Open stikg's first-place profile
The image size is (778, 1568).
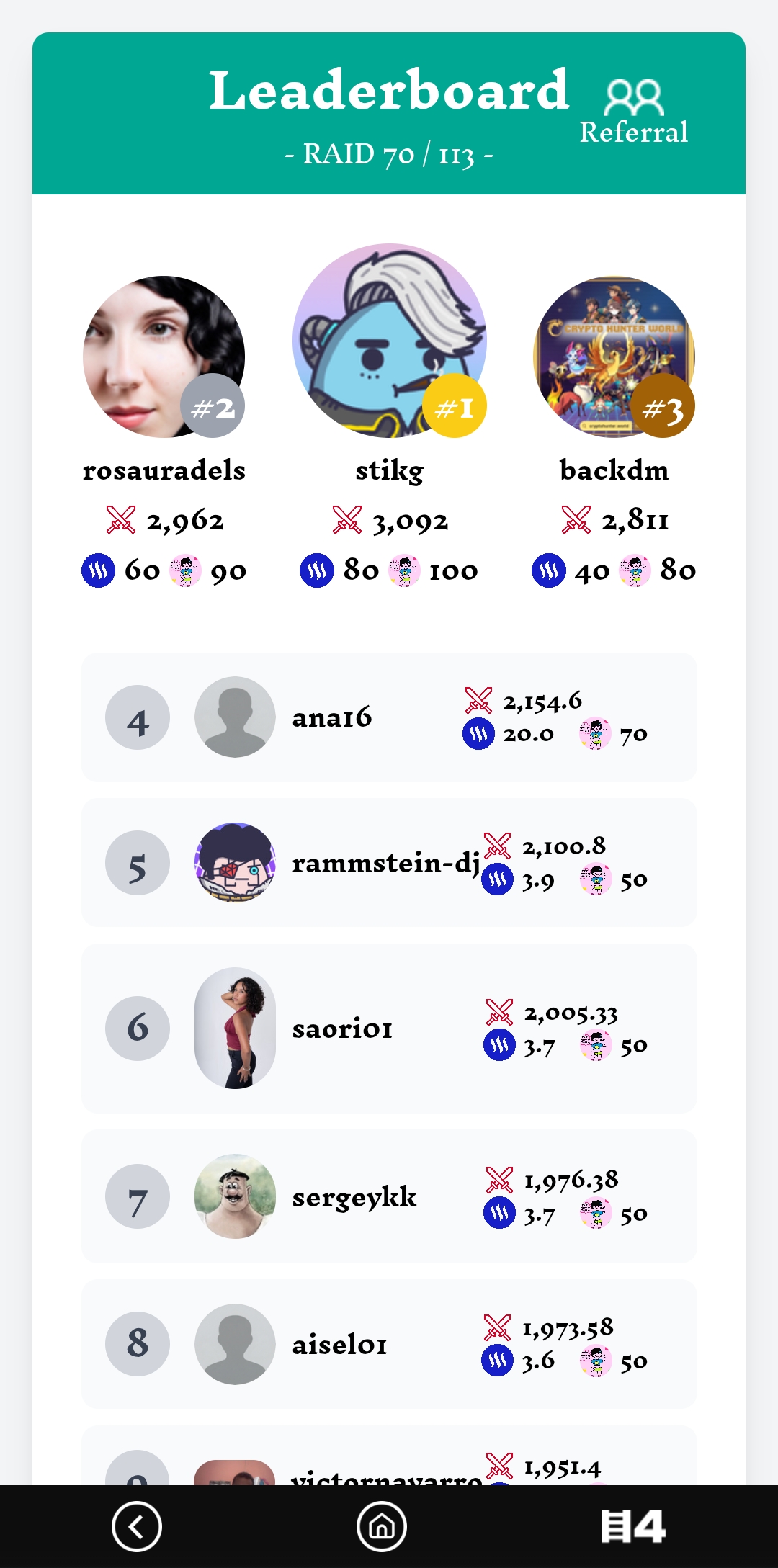point(389,341)
